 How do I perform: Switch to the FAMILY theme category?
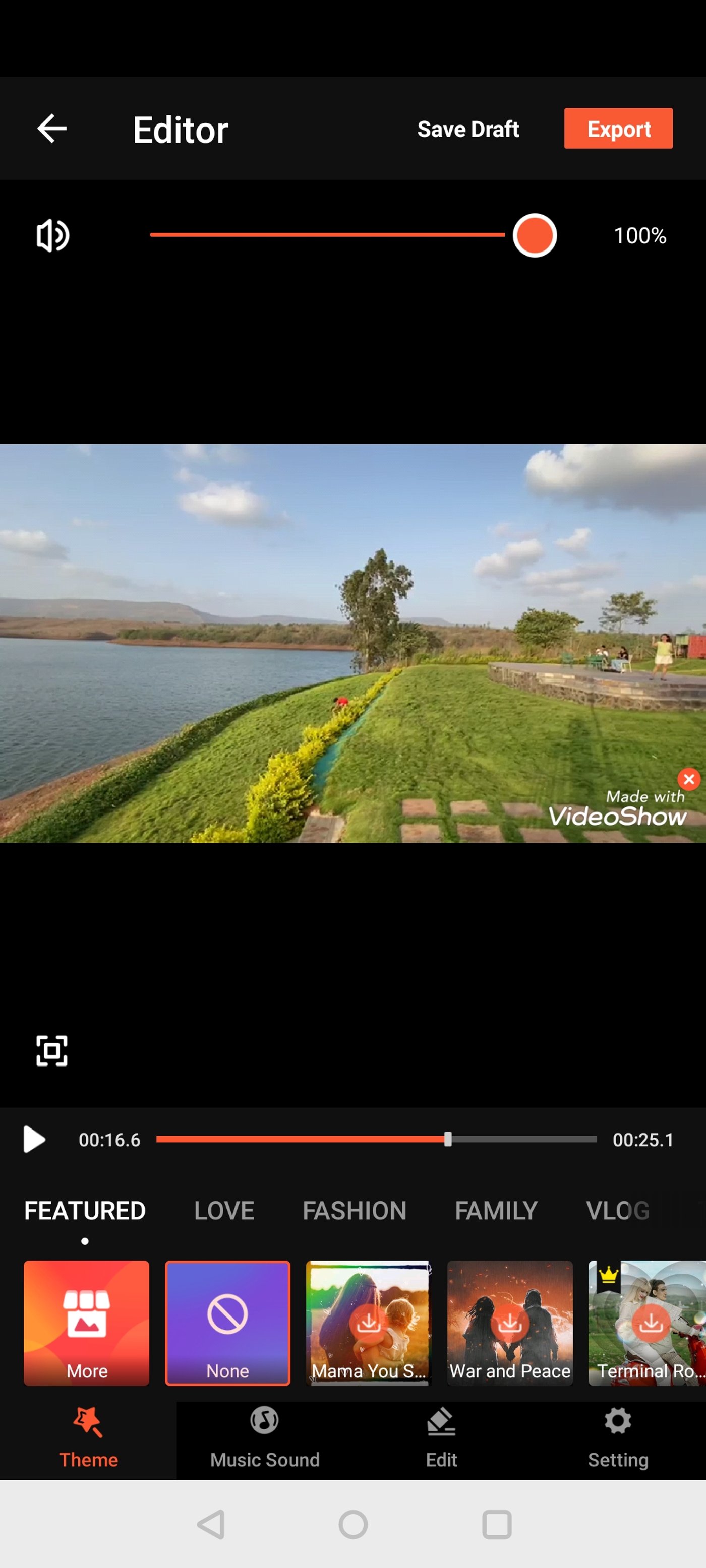pos(496,1210)
